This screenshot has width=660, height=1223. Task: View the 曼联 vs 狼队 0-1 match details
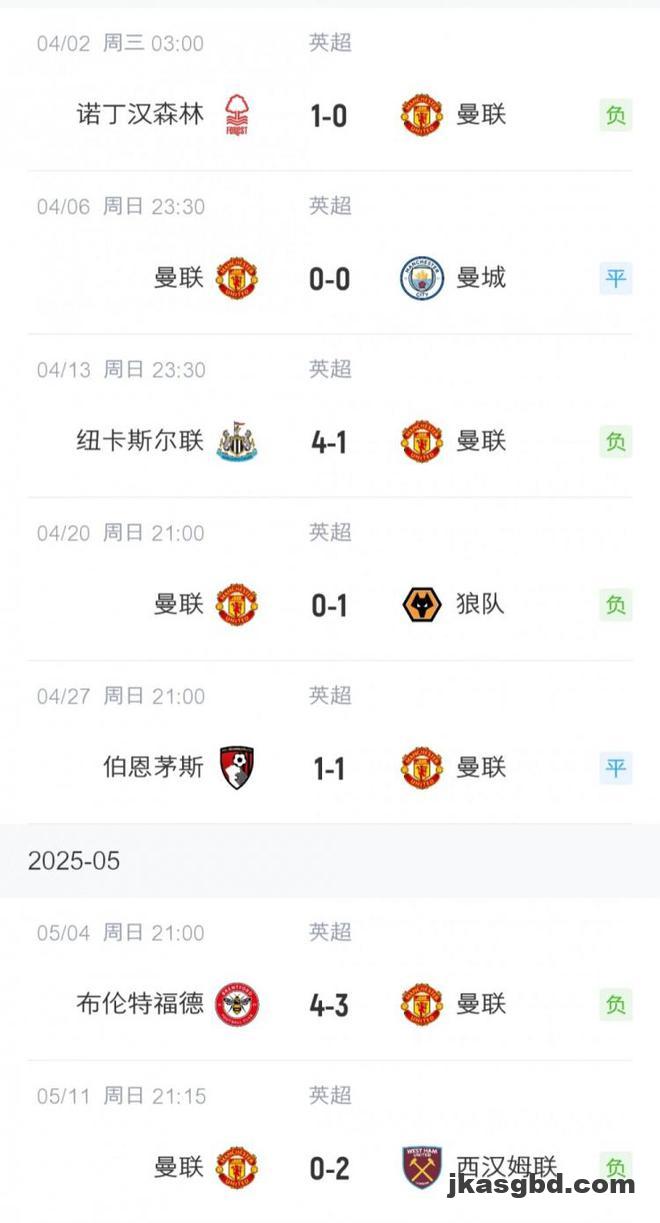[x=330, y=579]
